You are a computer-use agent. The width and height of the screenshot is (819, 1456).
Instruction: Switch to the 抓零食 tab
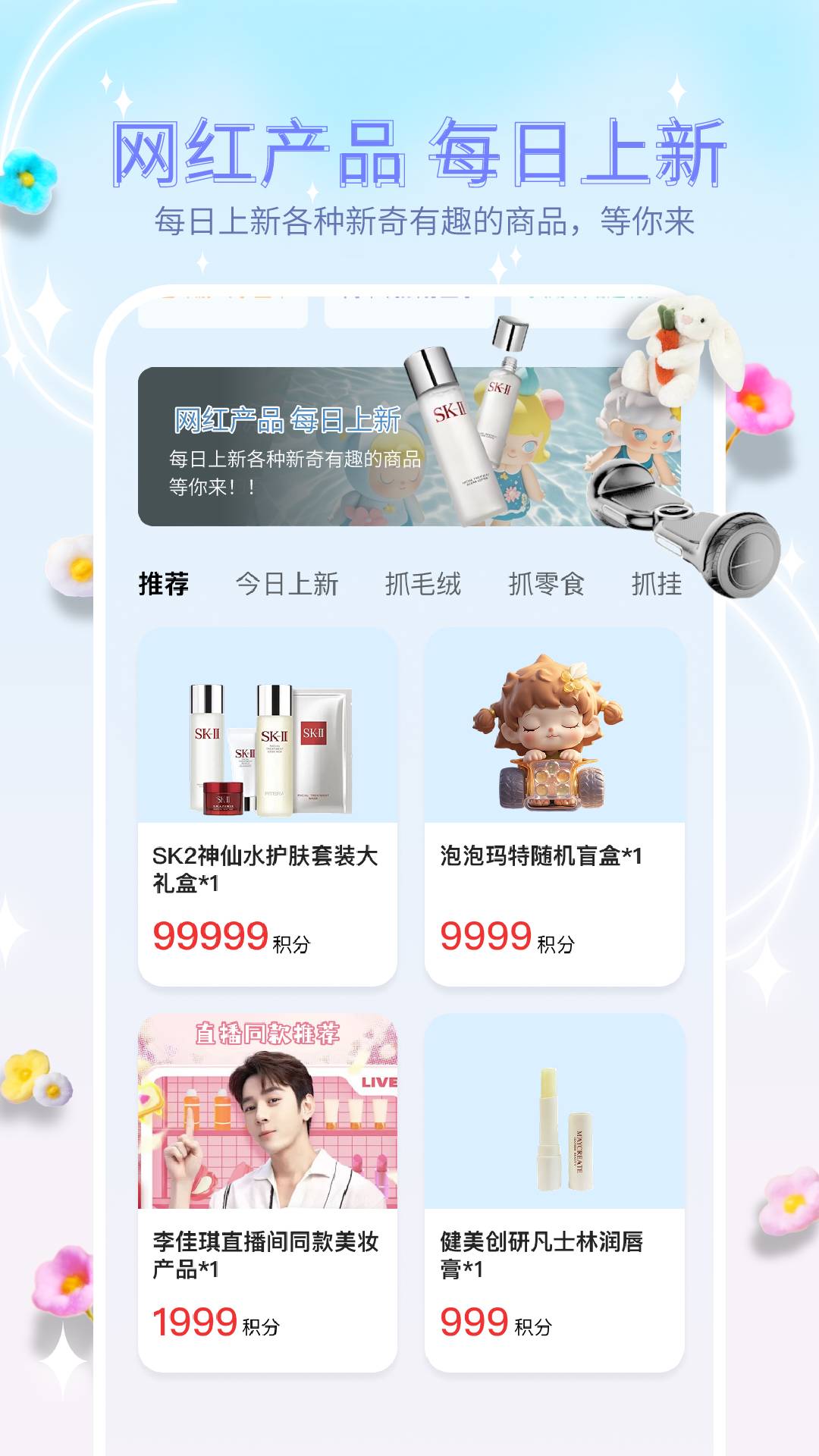[x=548, y=584]
